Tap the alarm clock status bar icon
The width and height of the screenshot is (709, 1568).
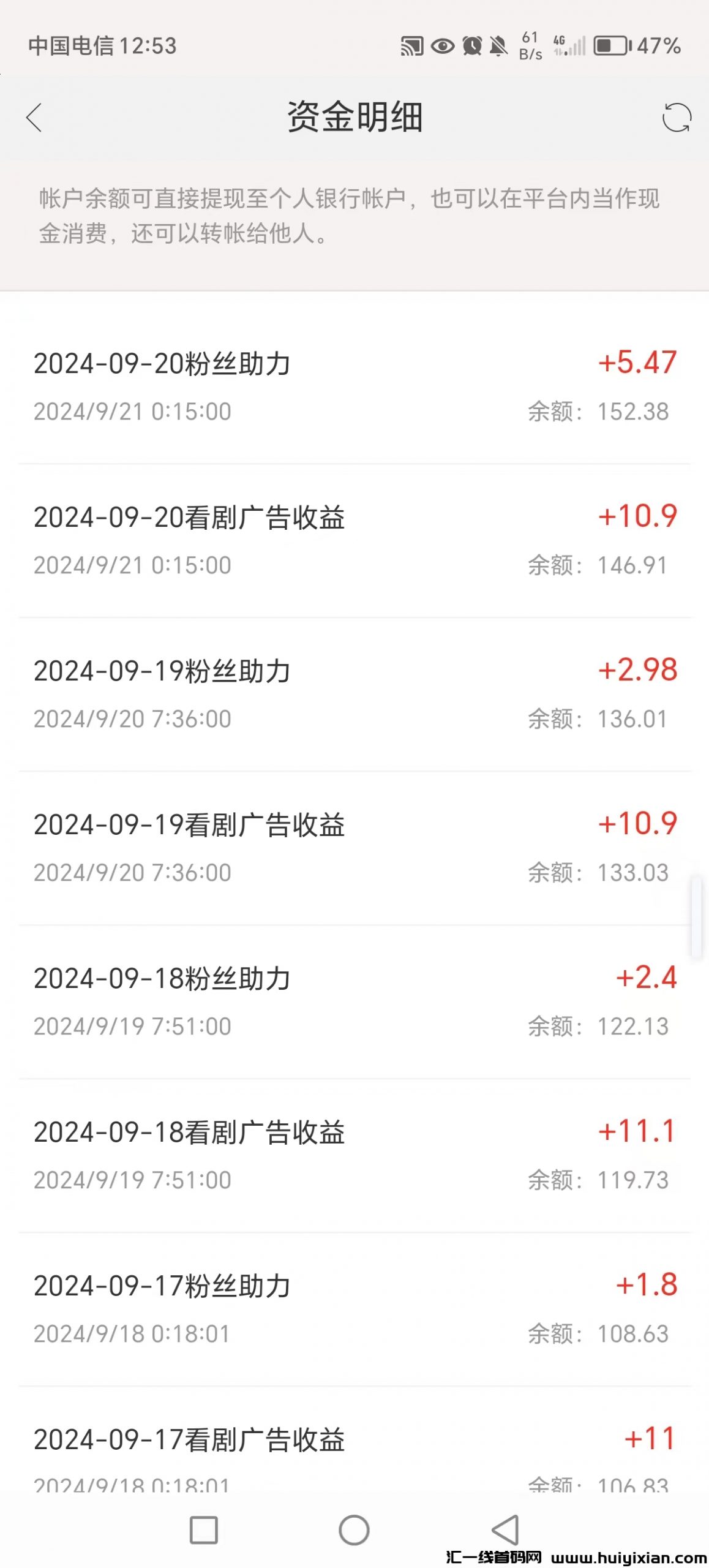point(472,45)
